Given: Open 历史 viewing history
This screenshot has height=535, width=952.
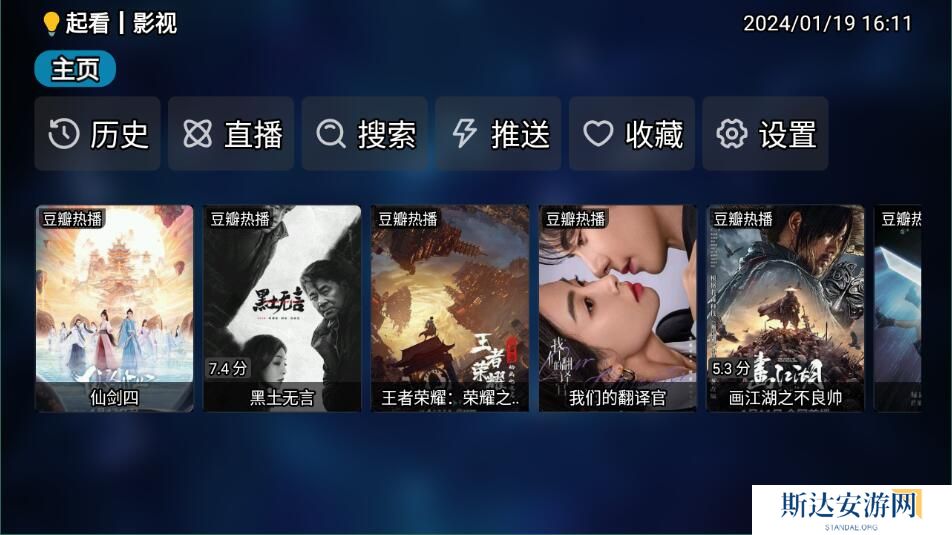Looking at the screenshot, I should click(98, 134).
